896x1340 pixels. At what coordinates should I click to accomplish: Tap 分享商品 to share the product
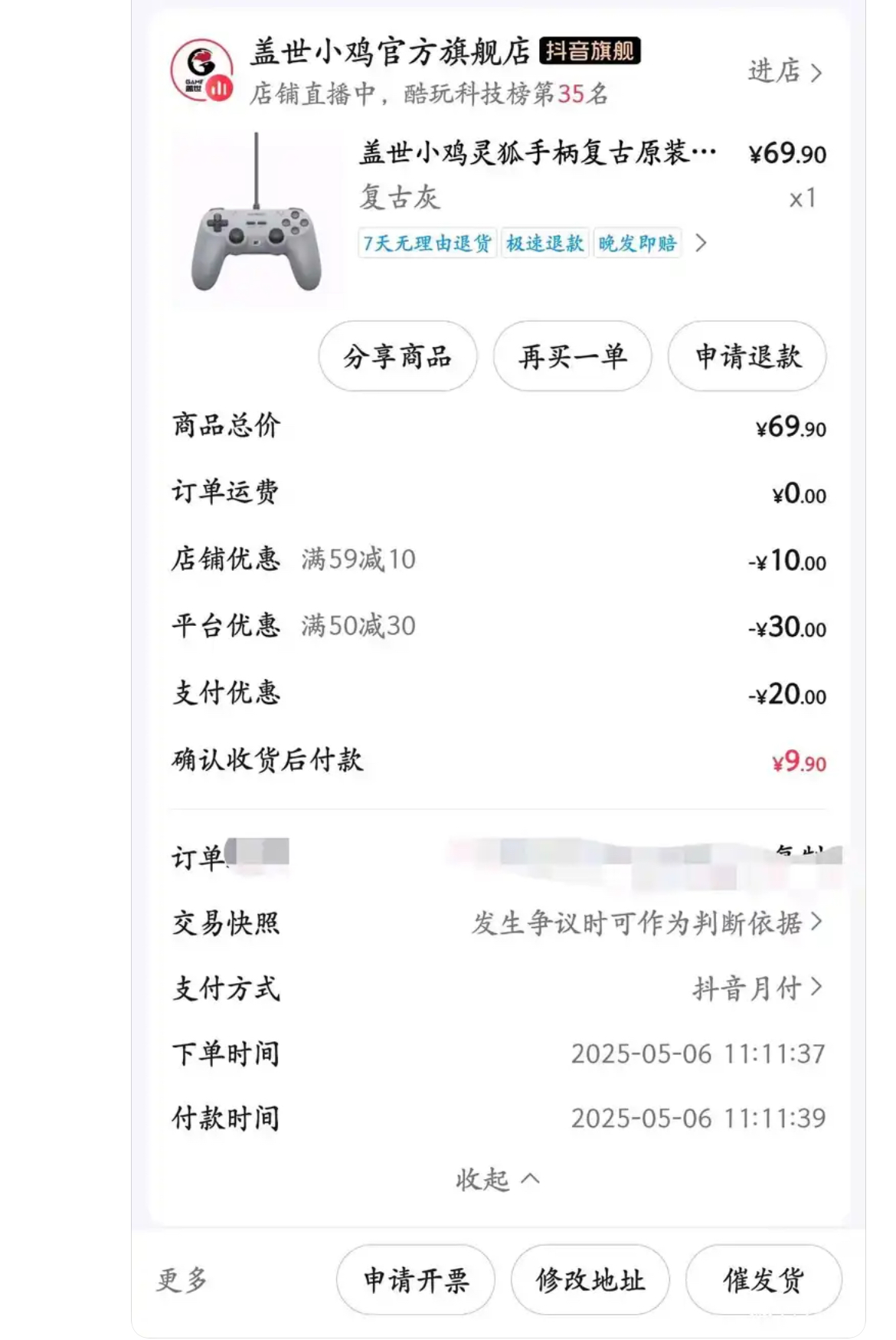(x=397, y=357)
